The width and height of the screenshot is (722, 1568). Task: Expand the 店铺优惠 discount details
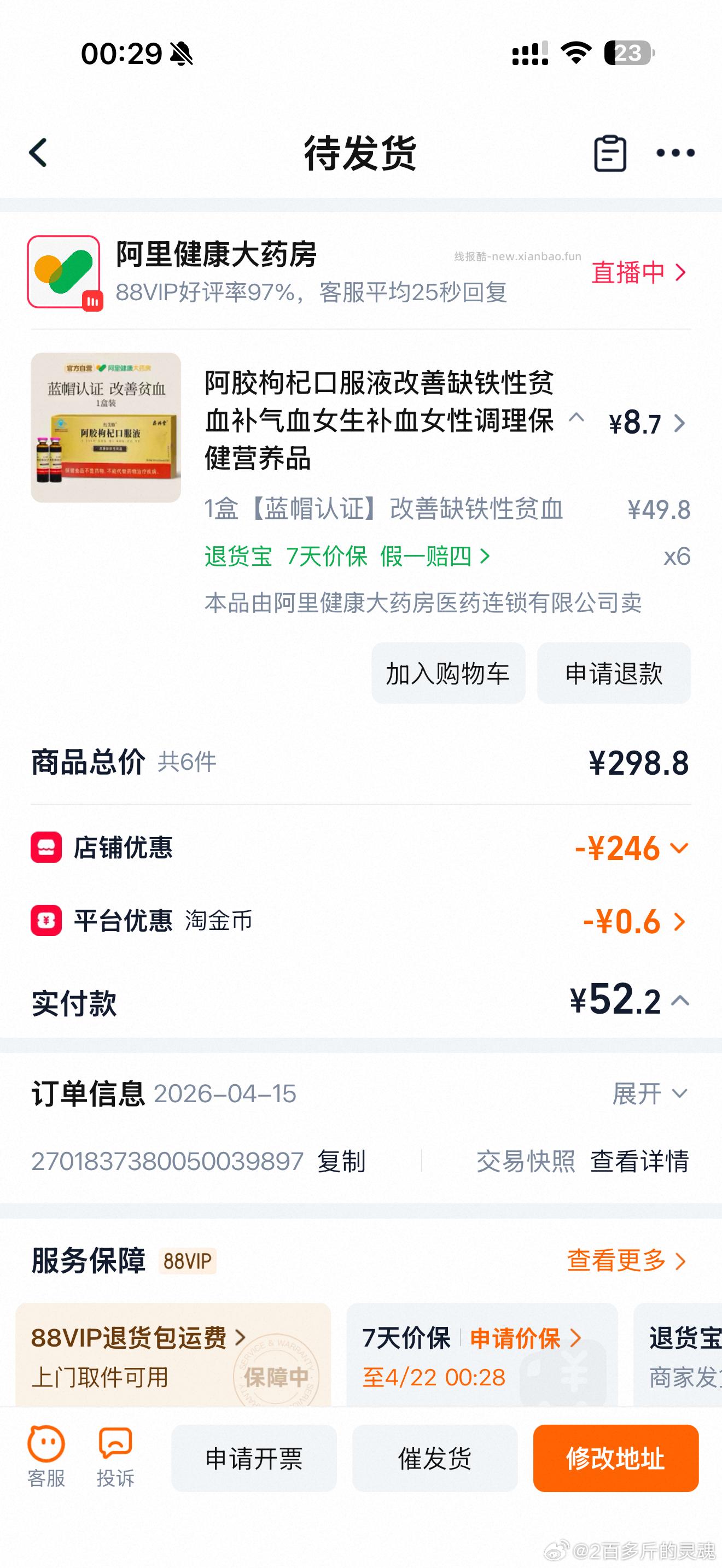tap(631, 848)
